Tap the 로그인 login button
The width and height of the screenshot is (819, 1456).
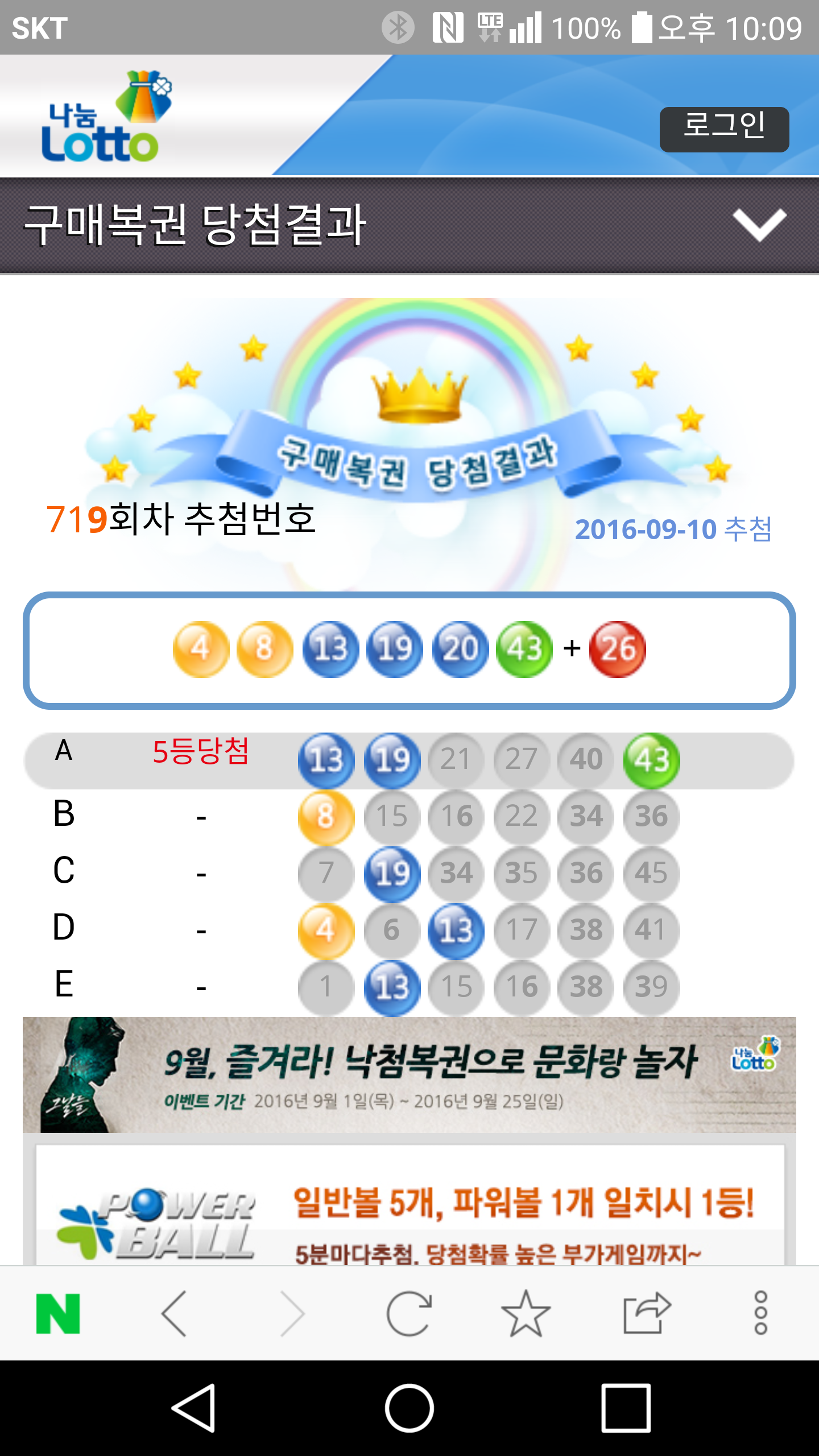(x=723, y=129)
